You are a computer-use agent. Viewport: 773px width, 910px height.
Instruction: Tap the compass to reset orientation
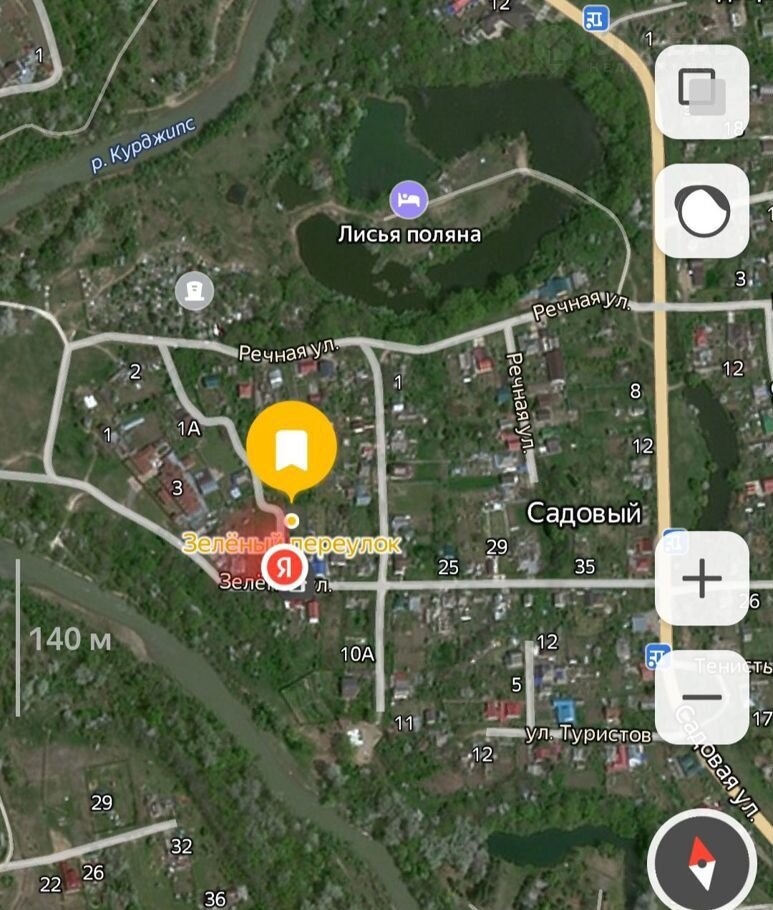[x=702, y=862]
